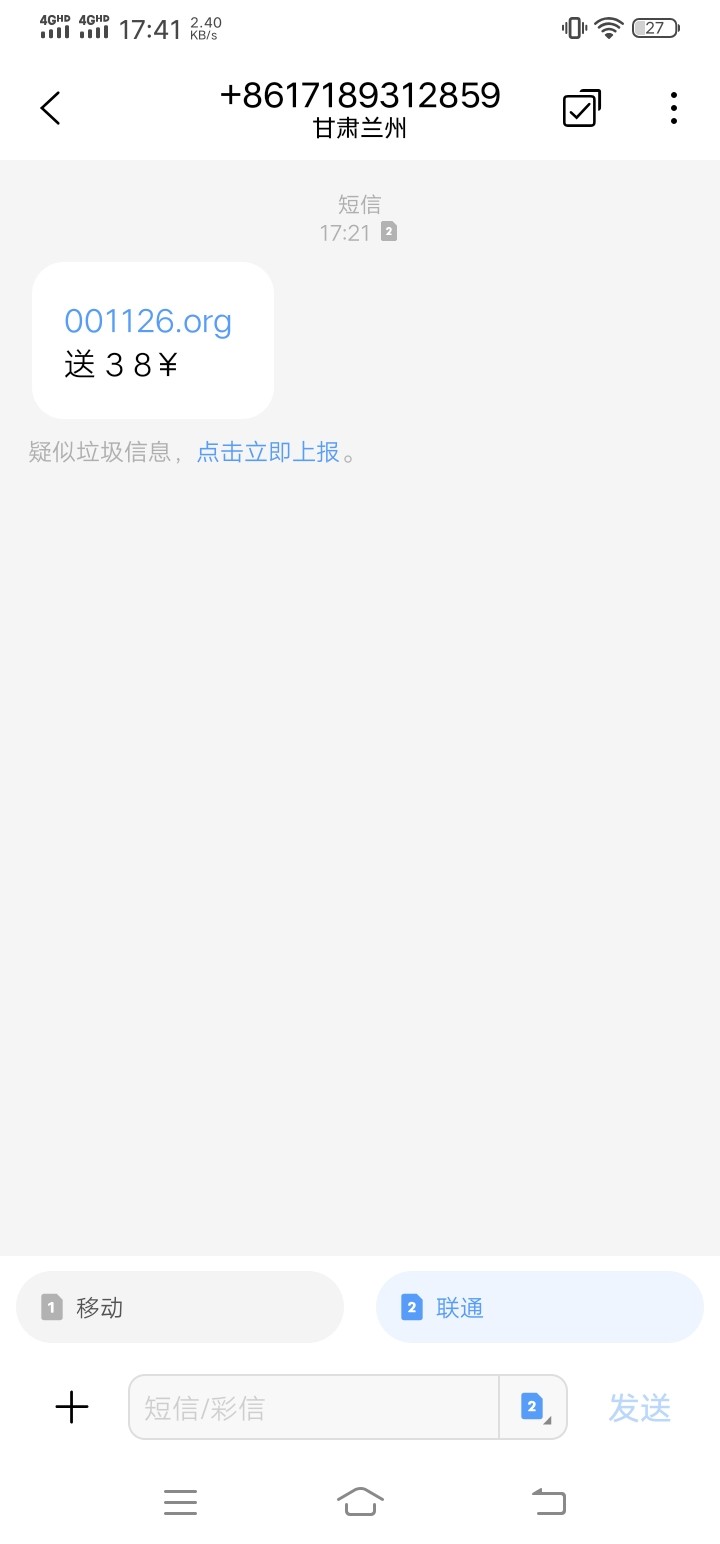Select the 联通 SIM 2 option
This screenshot has width=720, height=1544.
click(540, 1307)
